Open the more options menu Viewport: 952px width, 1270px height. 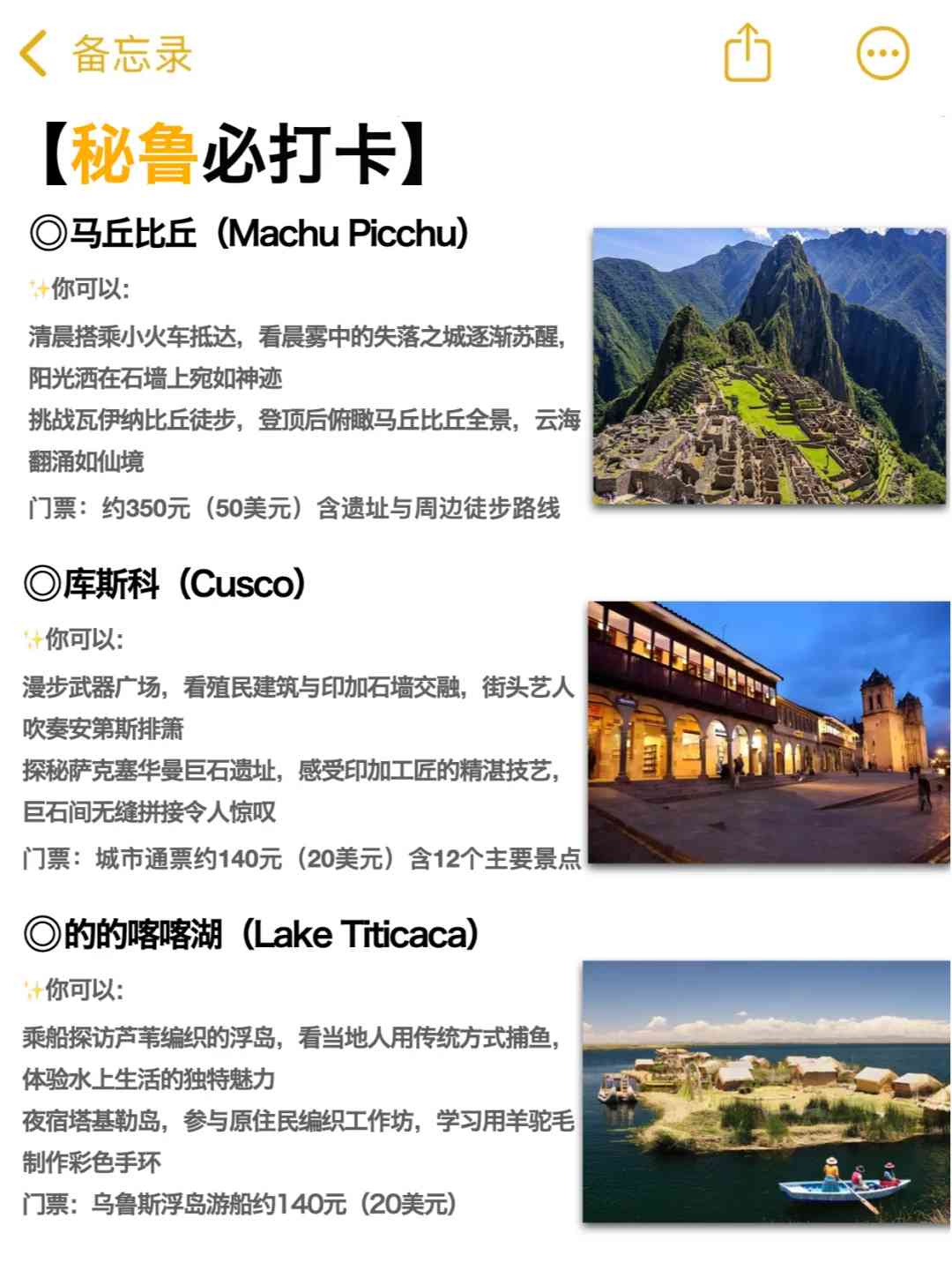coord(882,54)
